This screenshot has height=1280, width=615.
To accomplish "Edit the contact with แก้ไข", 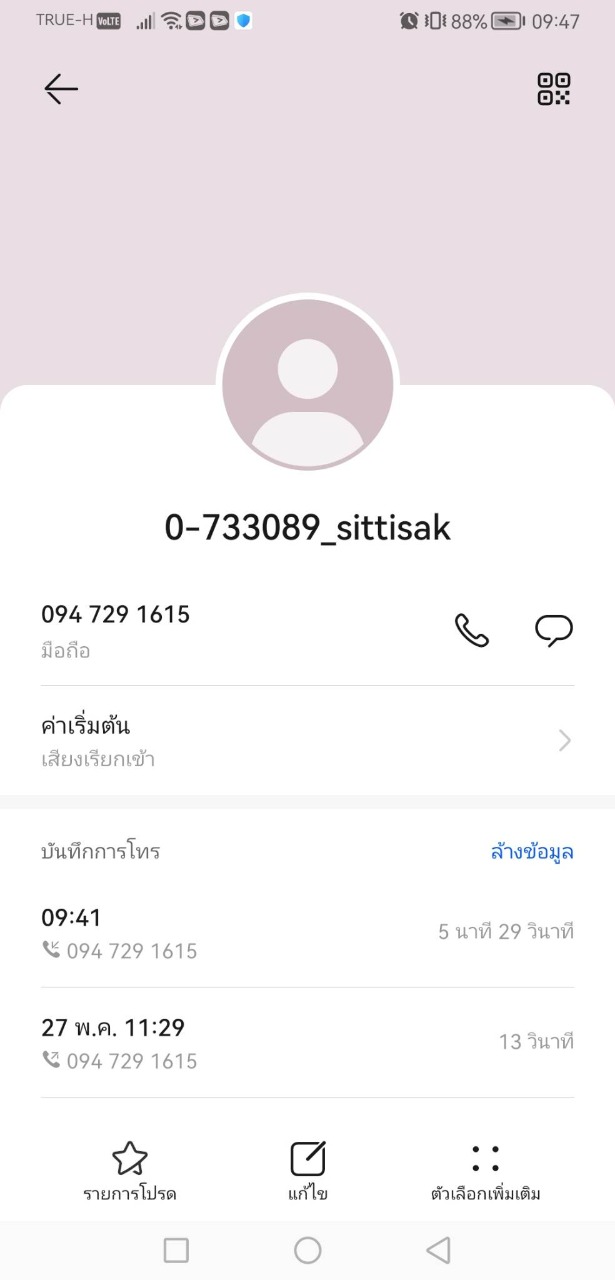I will [x=307, y=1172].
